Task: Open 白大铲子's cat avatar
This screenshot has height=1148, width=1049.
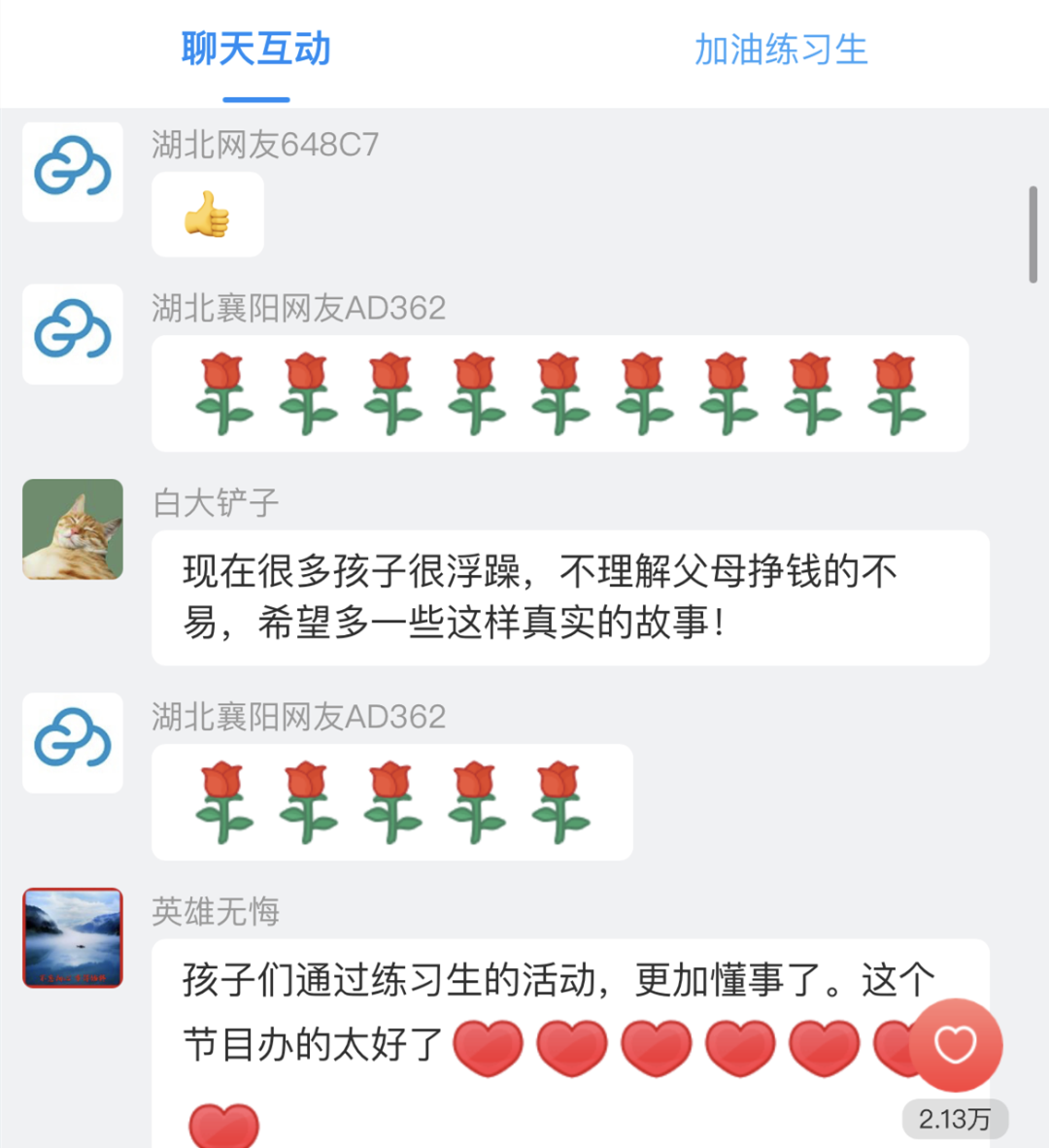Action: (73, 529)
